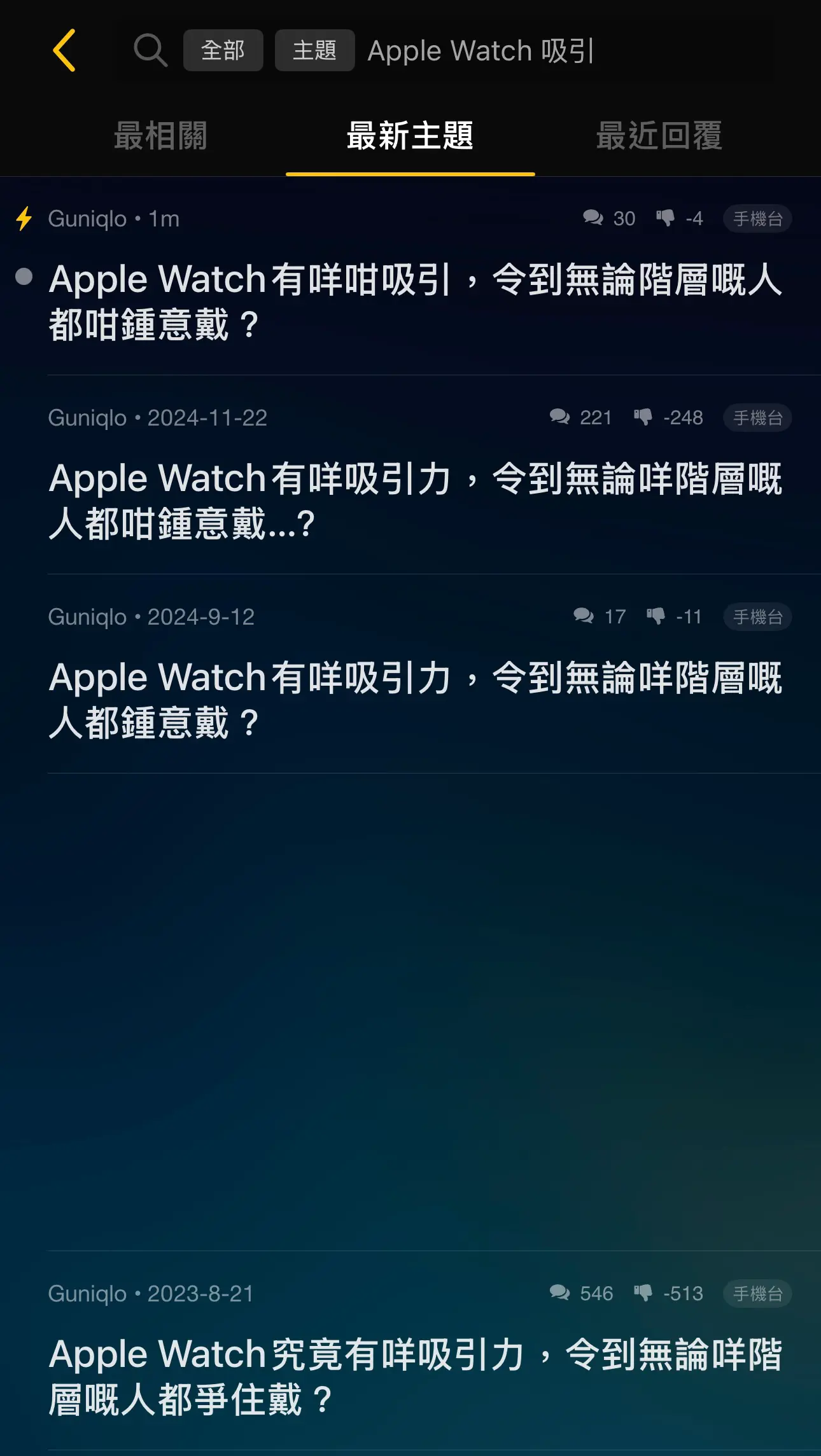Switch to the 最新主題 tab
This screenshot has height=1456, width=821.
point(410,135)
